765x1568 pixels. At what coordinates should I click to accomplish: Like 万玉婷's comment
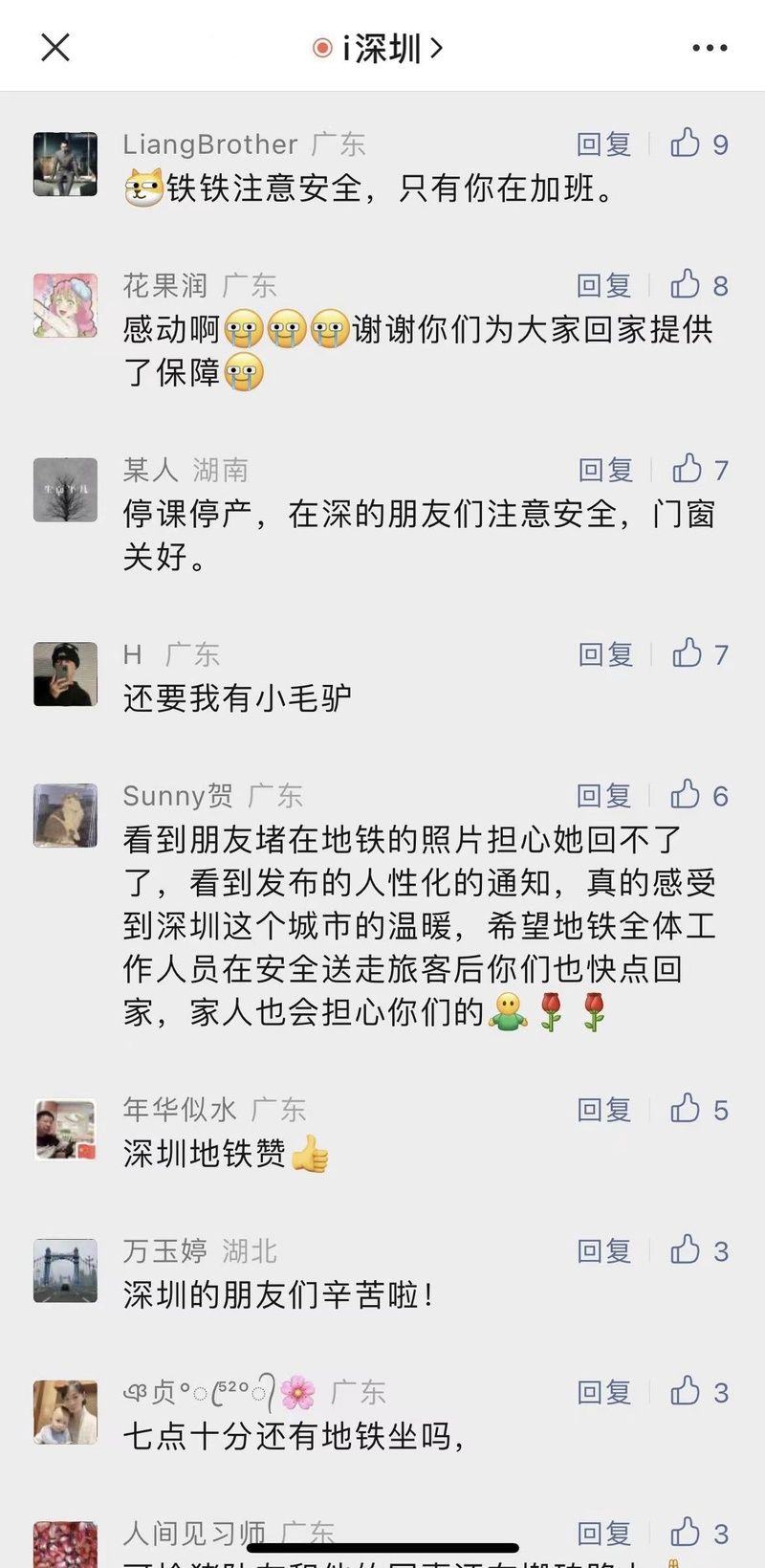click(699, 1250)
